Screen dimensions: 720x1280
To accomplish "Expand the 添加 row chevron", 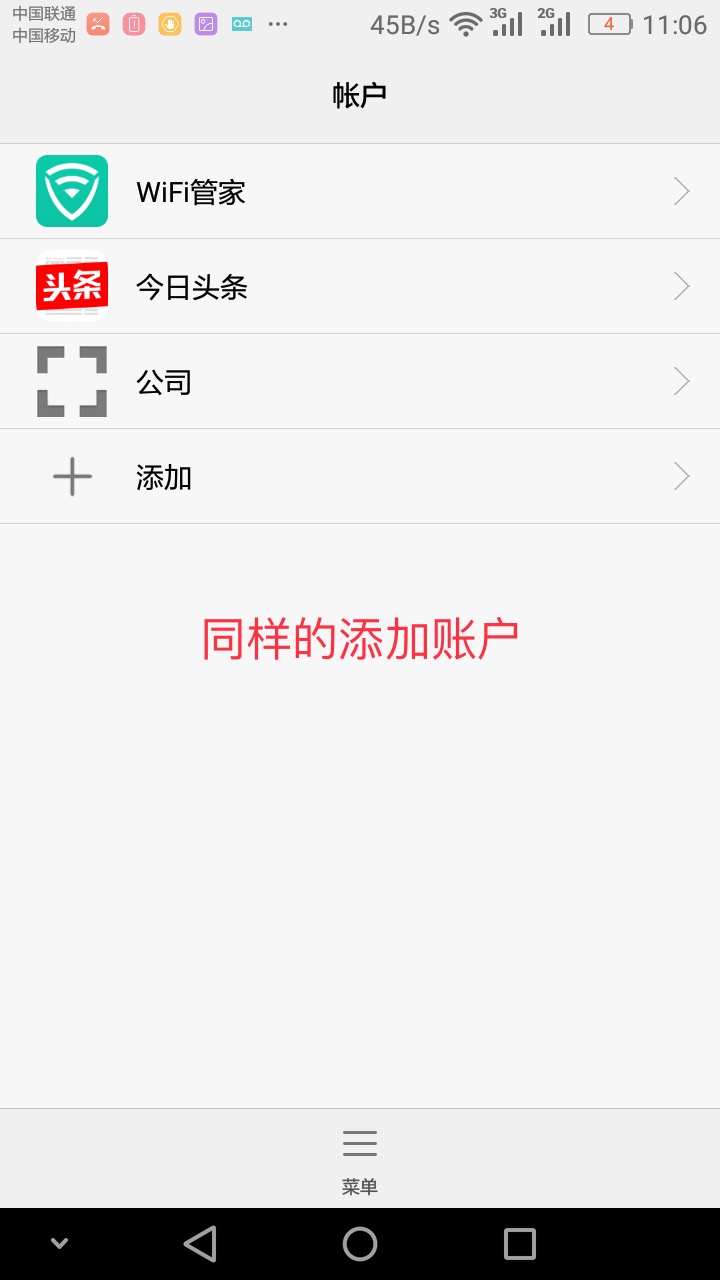I will pyautogui.click(x=681, y=476).
